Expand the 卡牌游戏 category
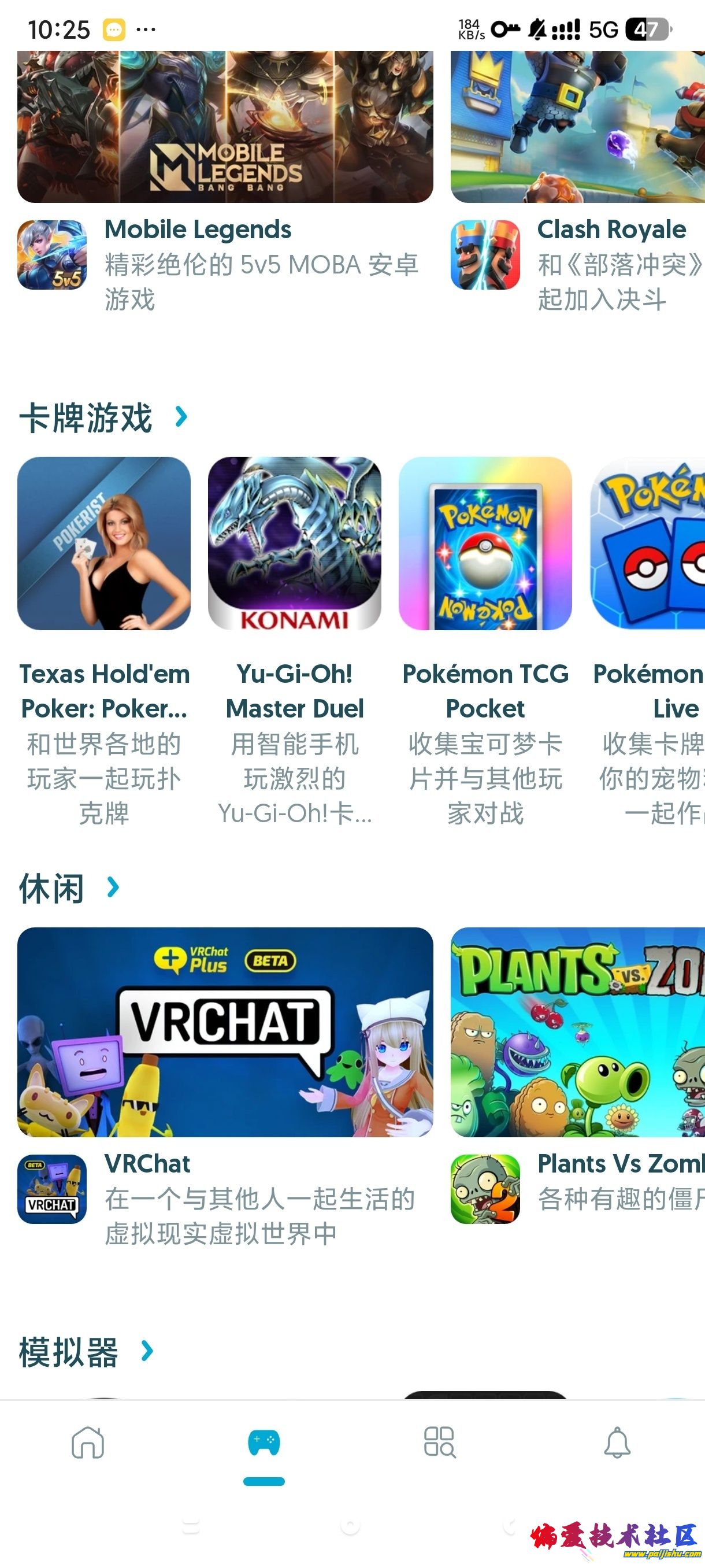The image size is (705, 1568). [181, 417]
